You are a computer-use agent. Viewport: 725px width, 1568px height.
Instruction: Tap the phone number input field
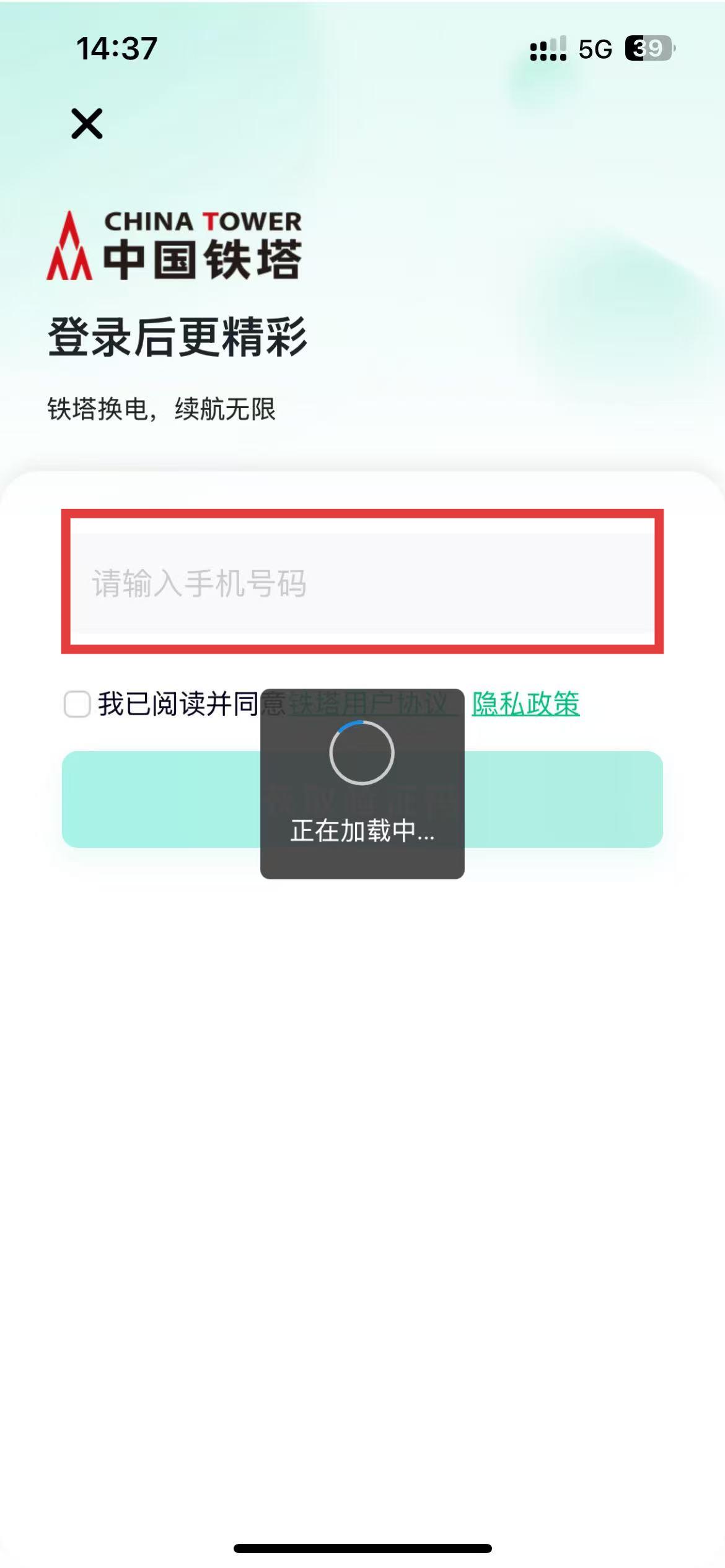pyautogui.click(x=362, y=583)
